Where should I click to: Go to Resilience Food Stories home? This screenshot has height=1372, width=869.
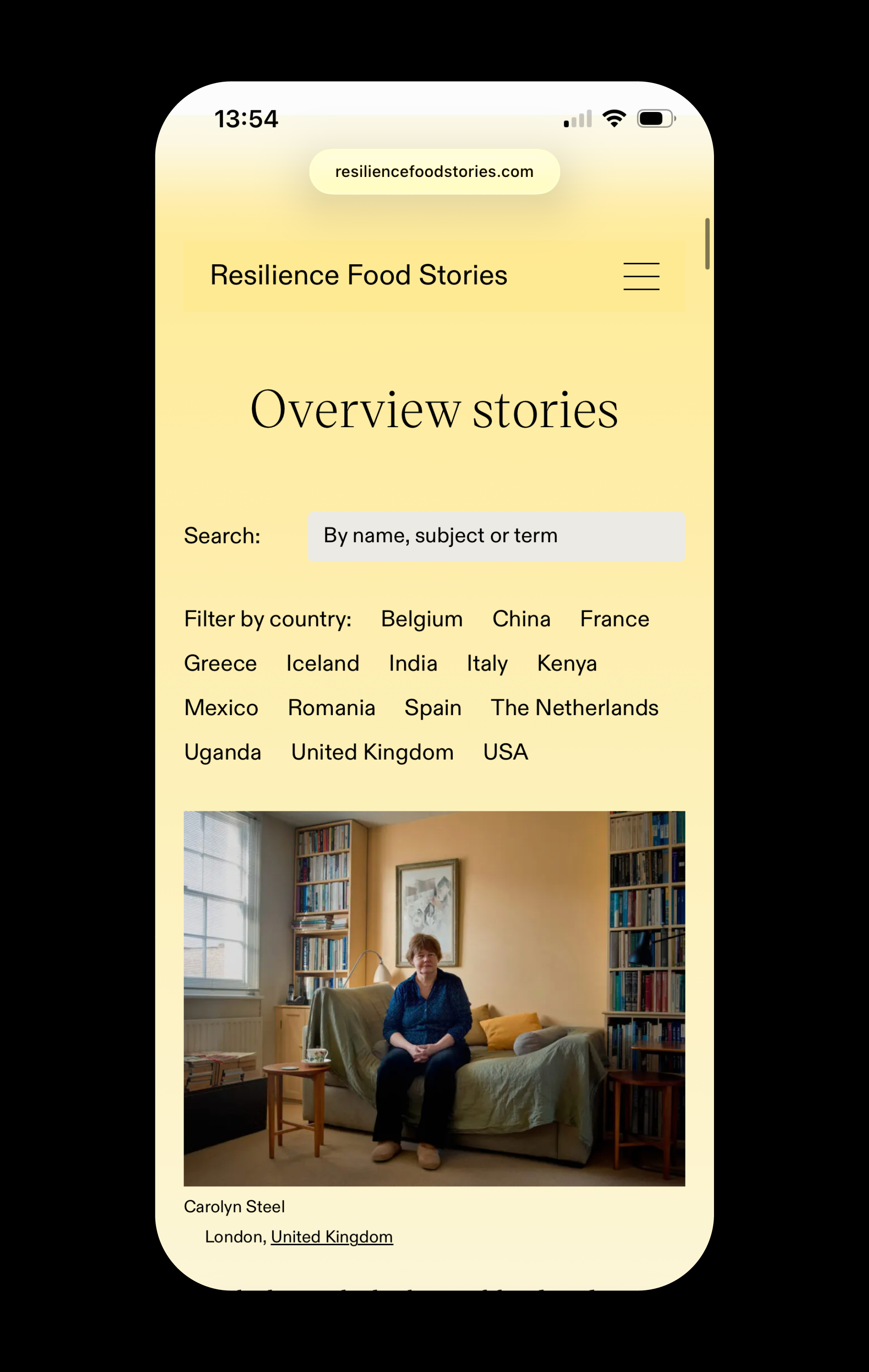pyautogui.click(x=358, y=275)
